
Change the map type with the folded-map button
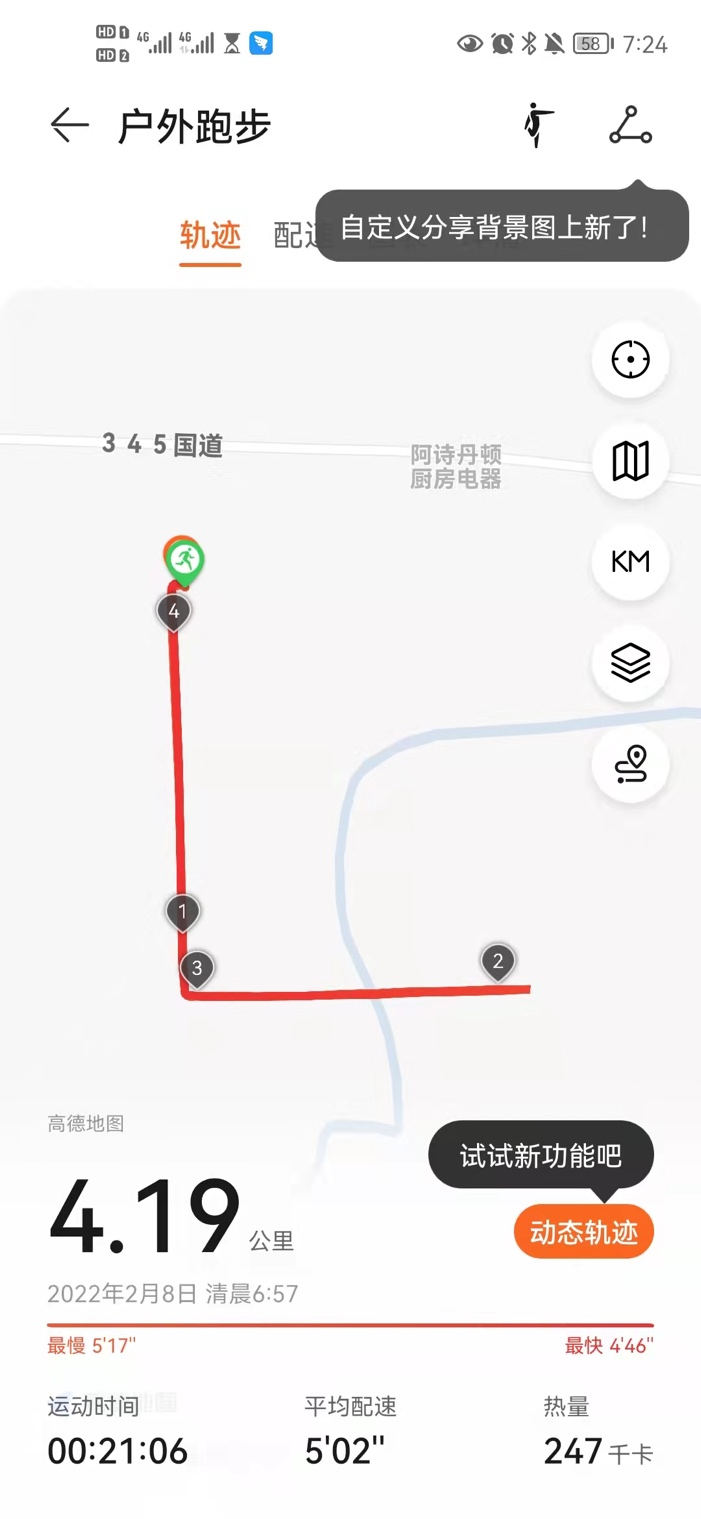[630, 461]
